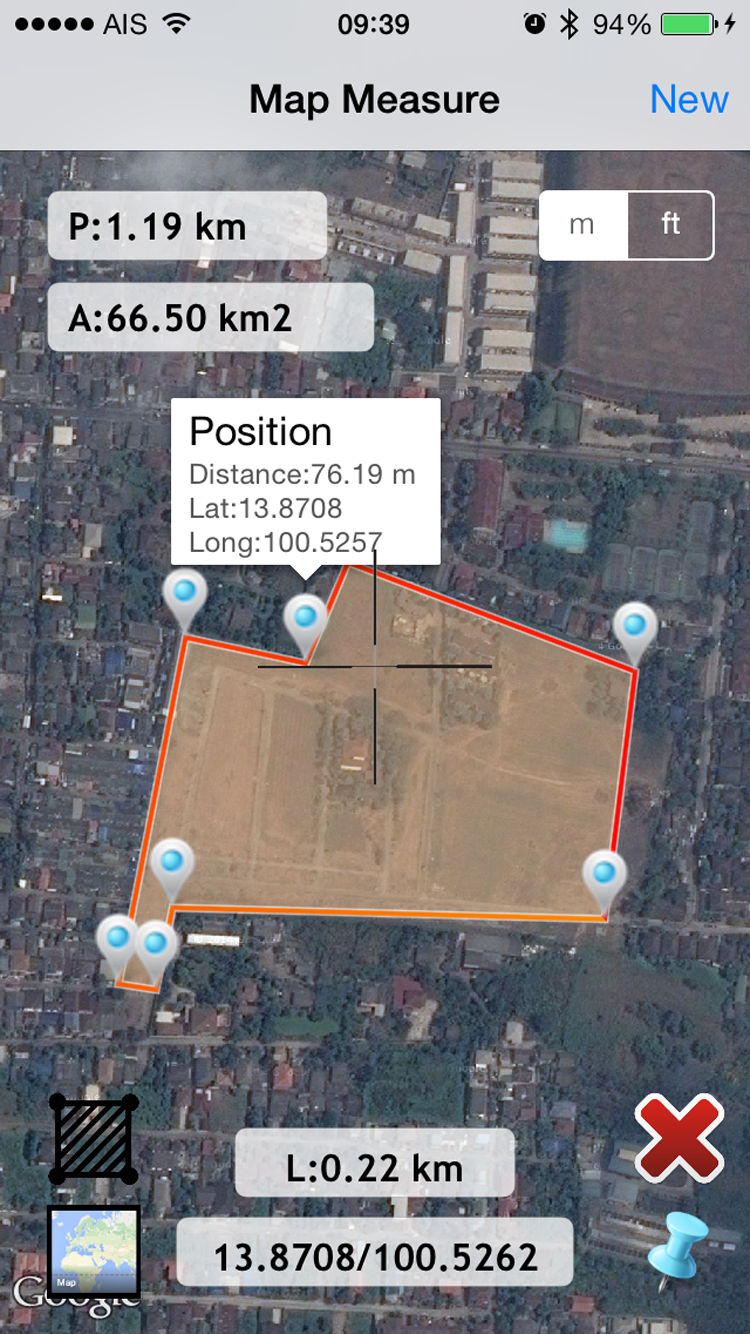Toggle the hatched area polygon icon

pyautogui.click(x=94, y=1140)
